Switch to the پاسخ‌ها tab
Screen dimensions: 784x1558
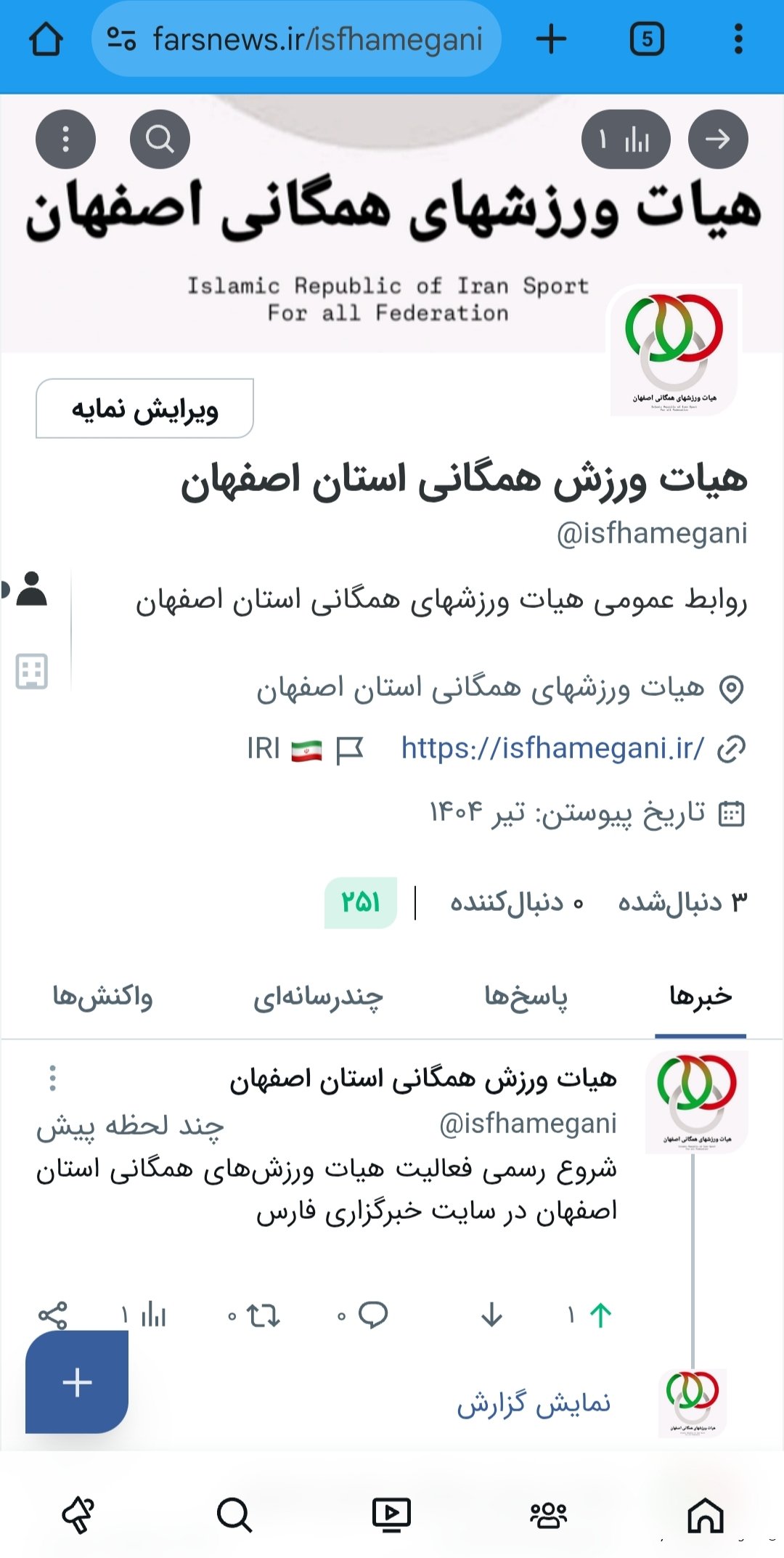(x=526, y=997)
